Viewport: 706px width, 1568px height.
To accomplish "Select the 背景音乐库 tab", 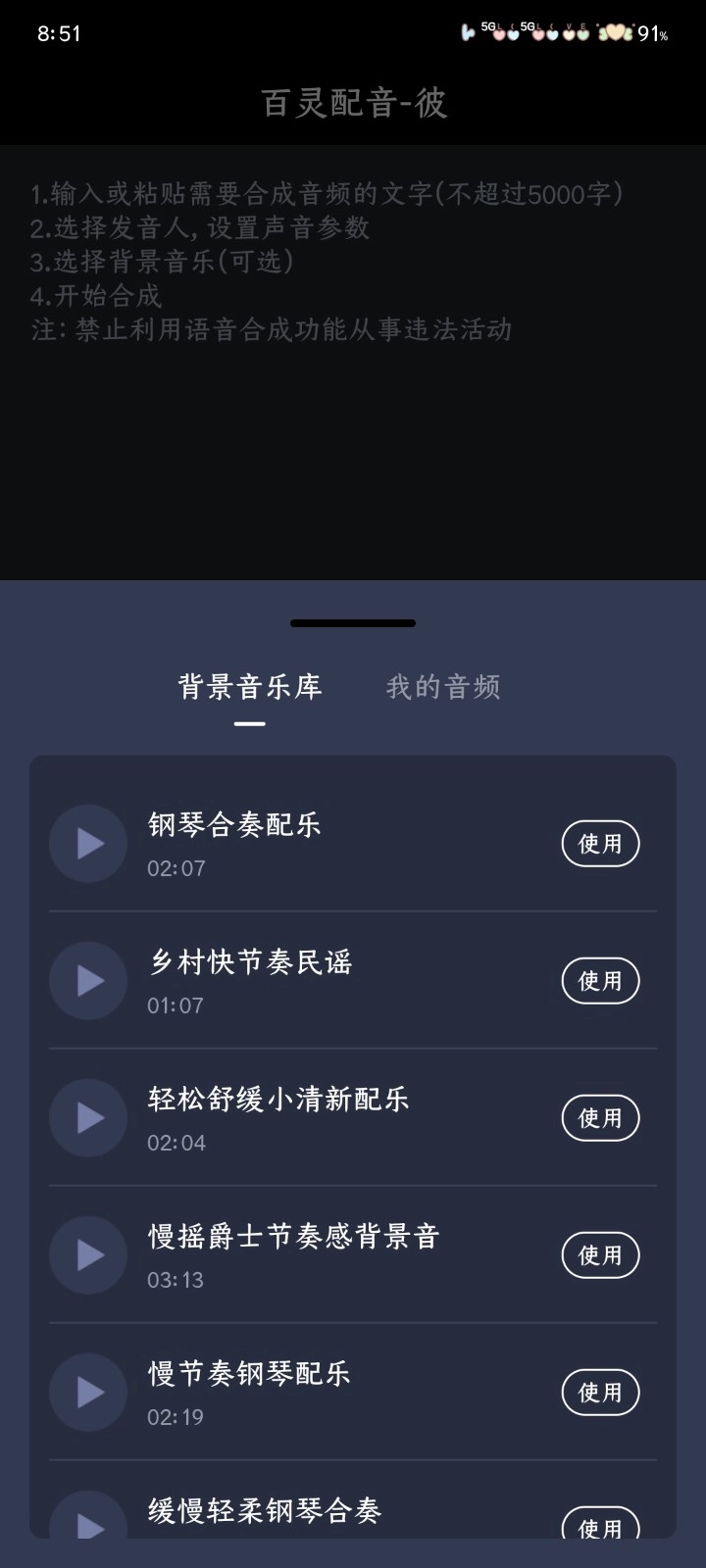I will 251,687.
